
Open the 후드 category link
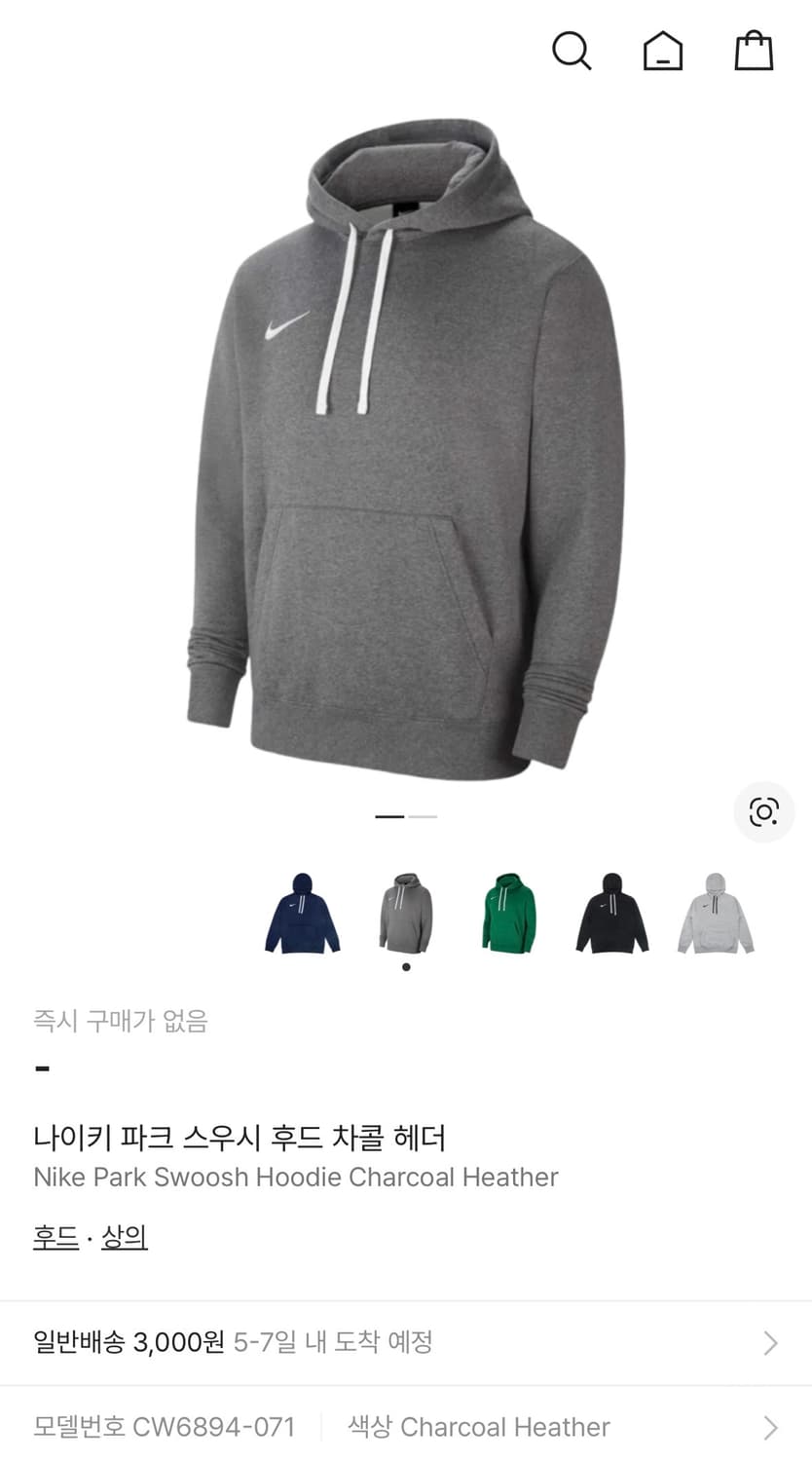pyautogui.click(x=54, y=1235)
